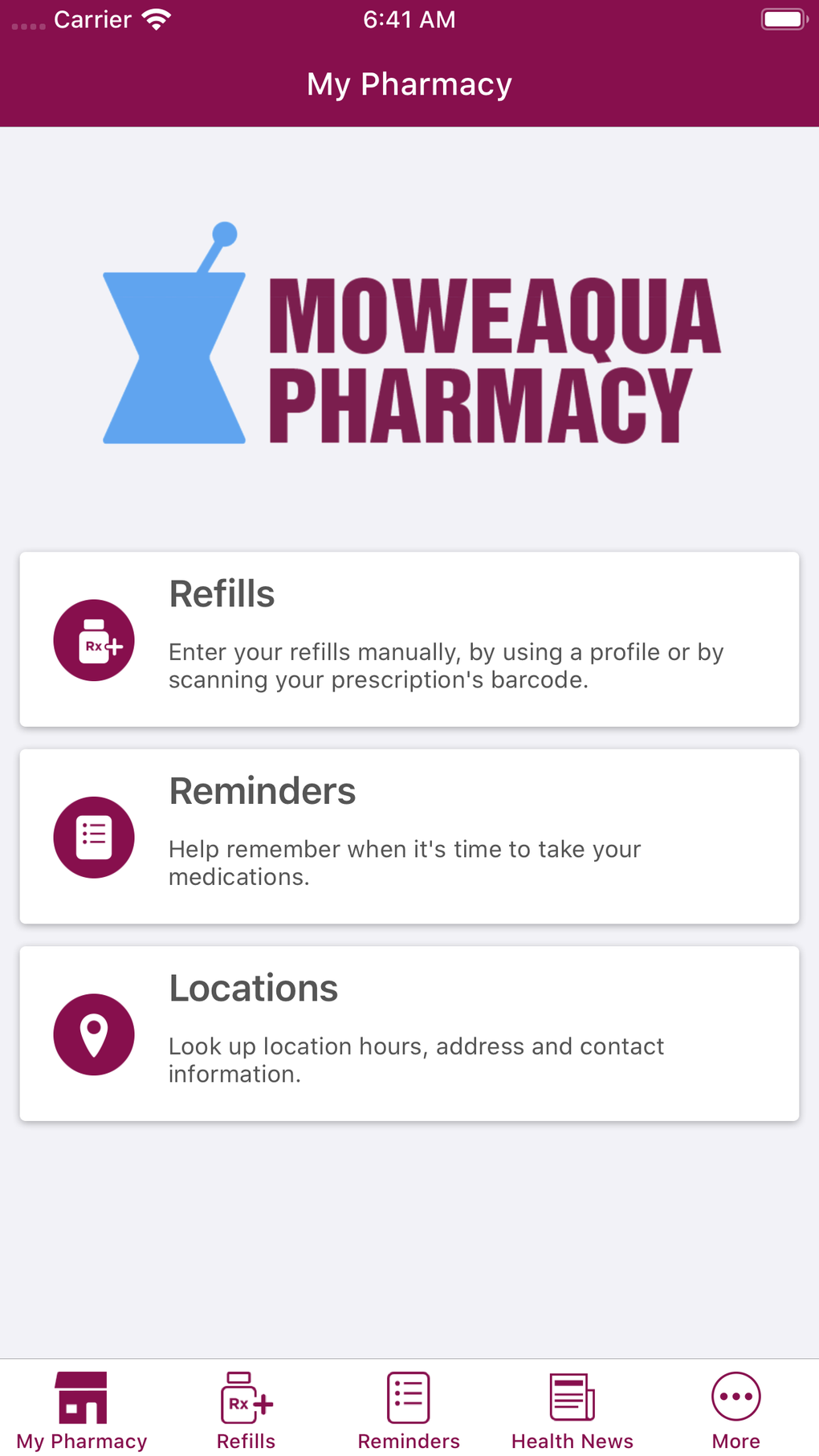Select the My Pharmacy tab
Screen dimensions: 819x1456
click(x=82, y=1410)
